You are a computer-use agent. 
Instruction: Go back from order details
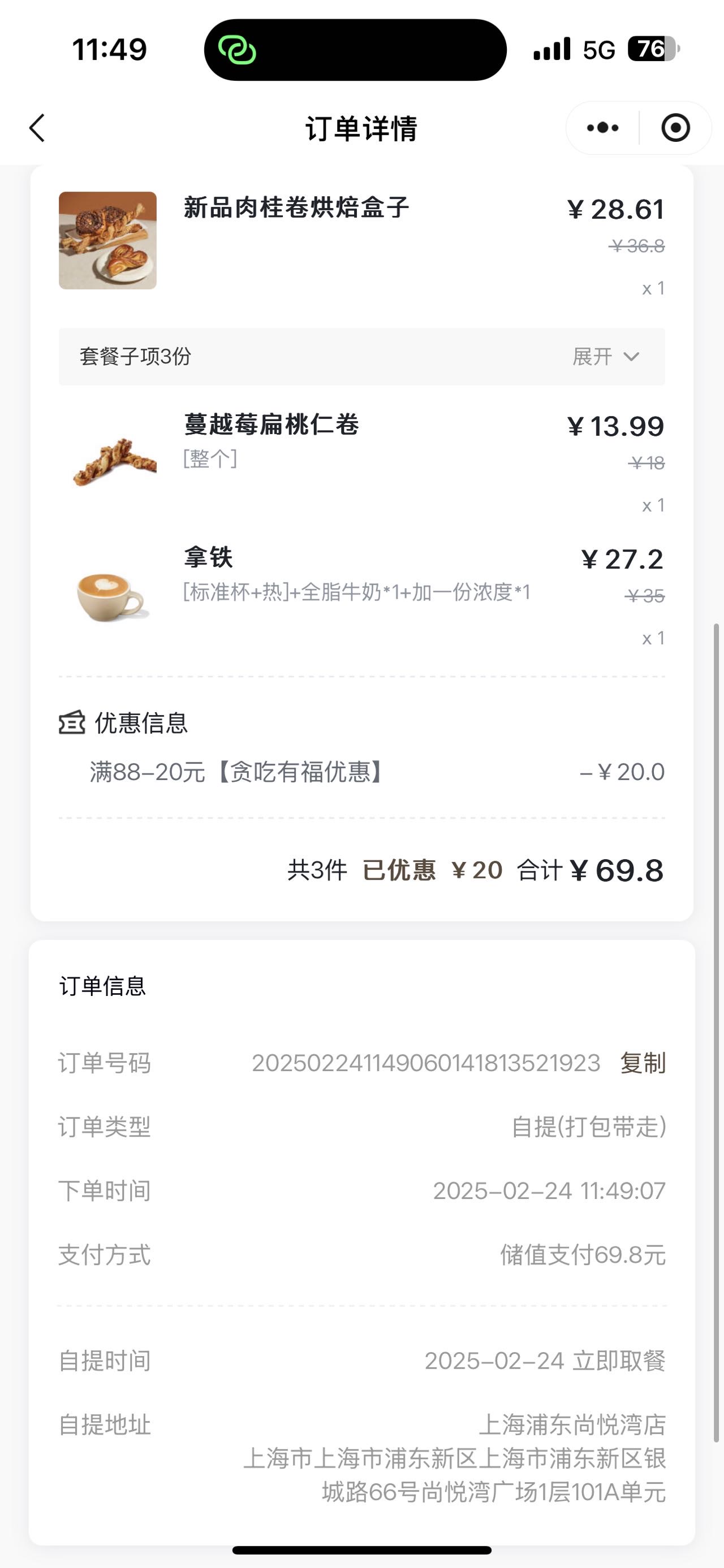click(37, 128)
